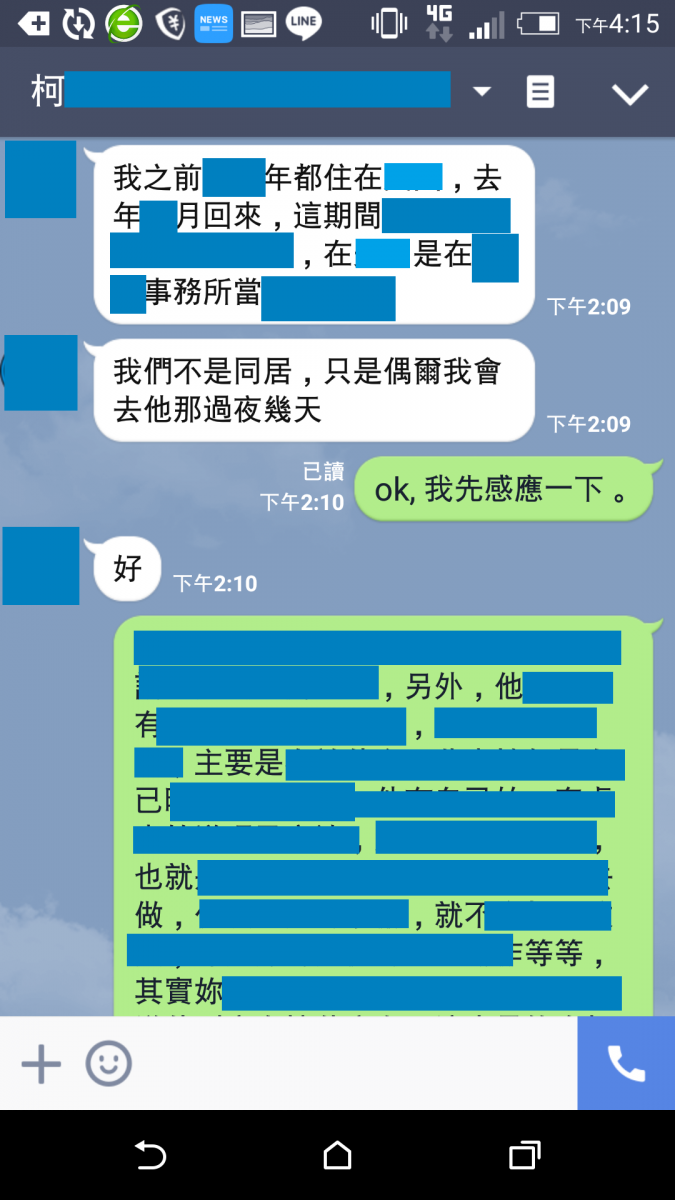This screenshot has width=675, height=1200.
Task: Go to the home screen
Action: point(337,1156)
